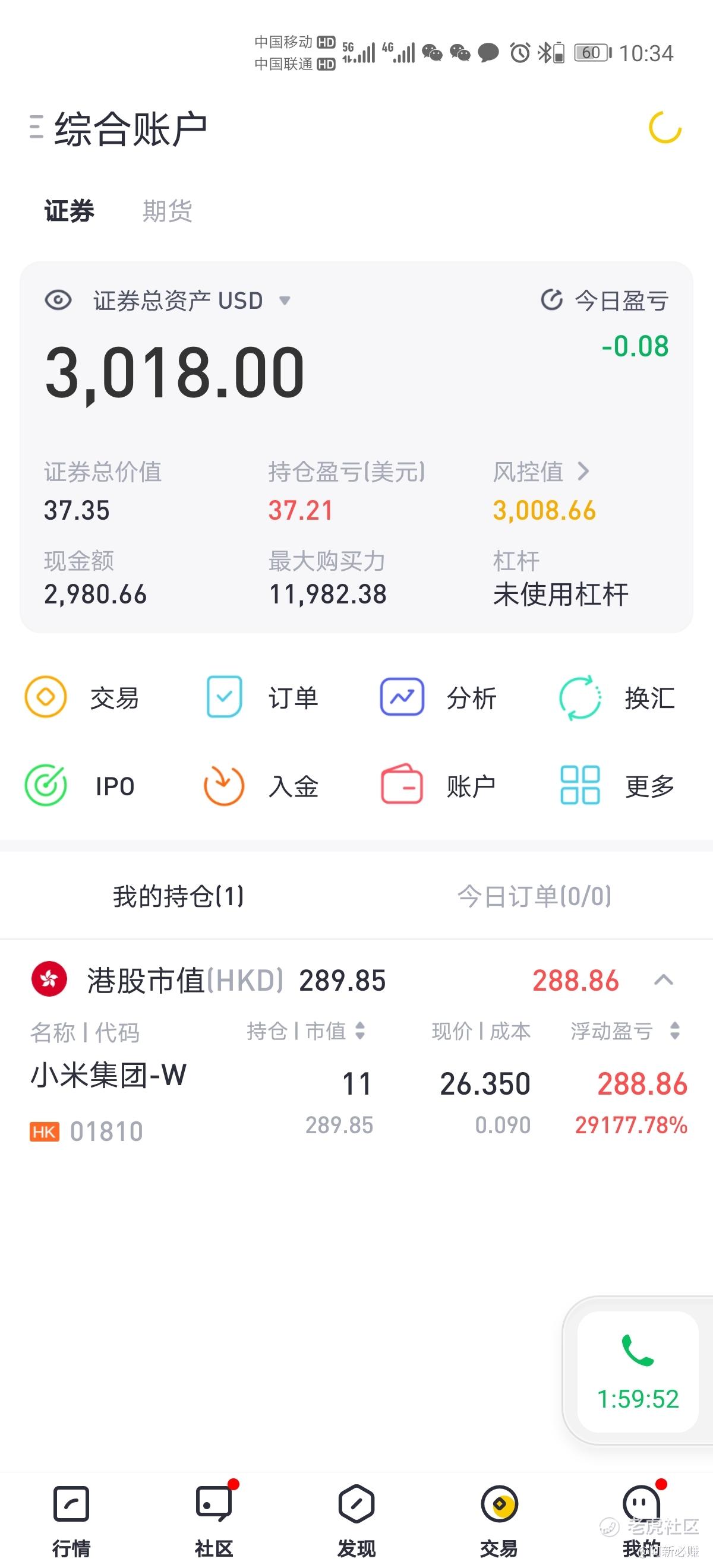Collapse the 港股市值 holdings section

(664, 980)
